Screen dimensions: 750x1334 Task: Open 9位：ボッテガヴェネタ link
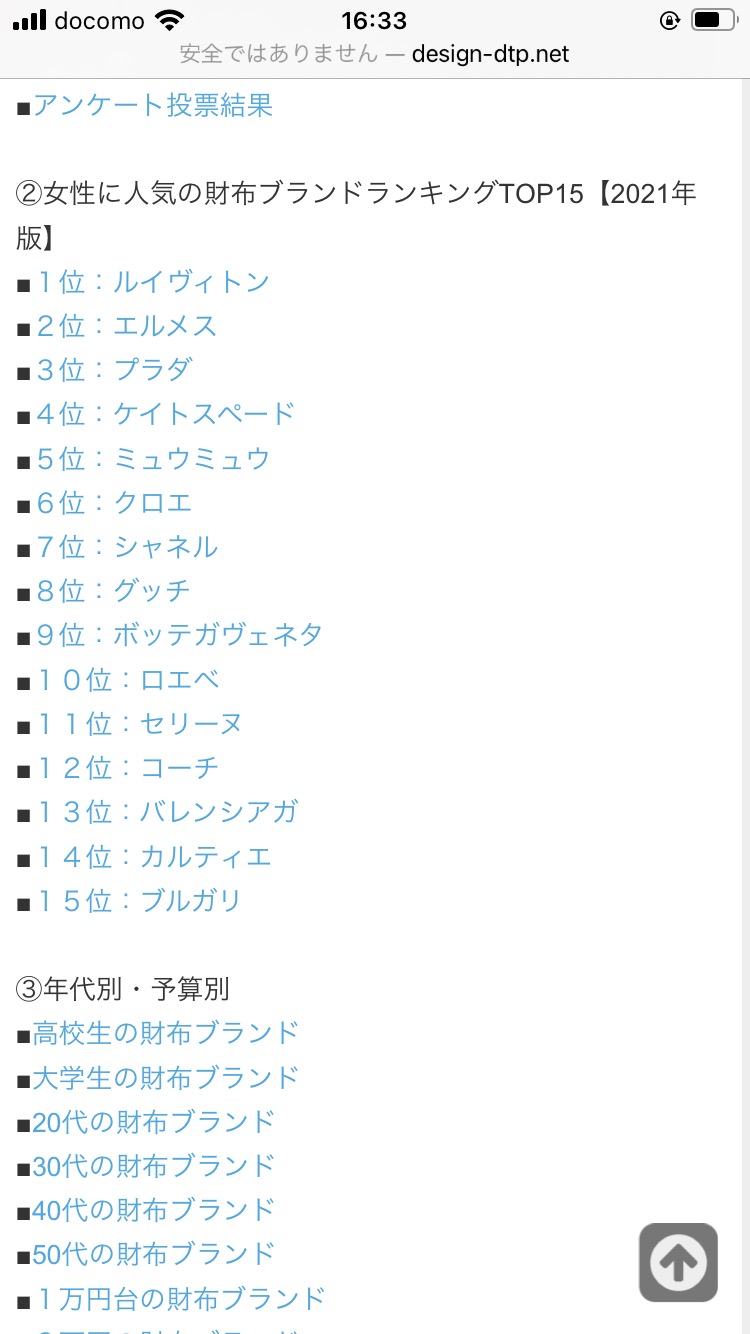pyautogui.click(x=179, y=634)
